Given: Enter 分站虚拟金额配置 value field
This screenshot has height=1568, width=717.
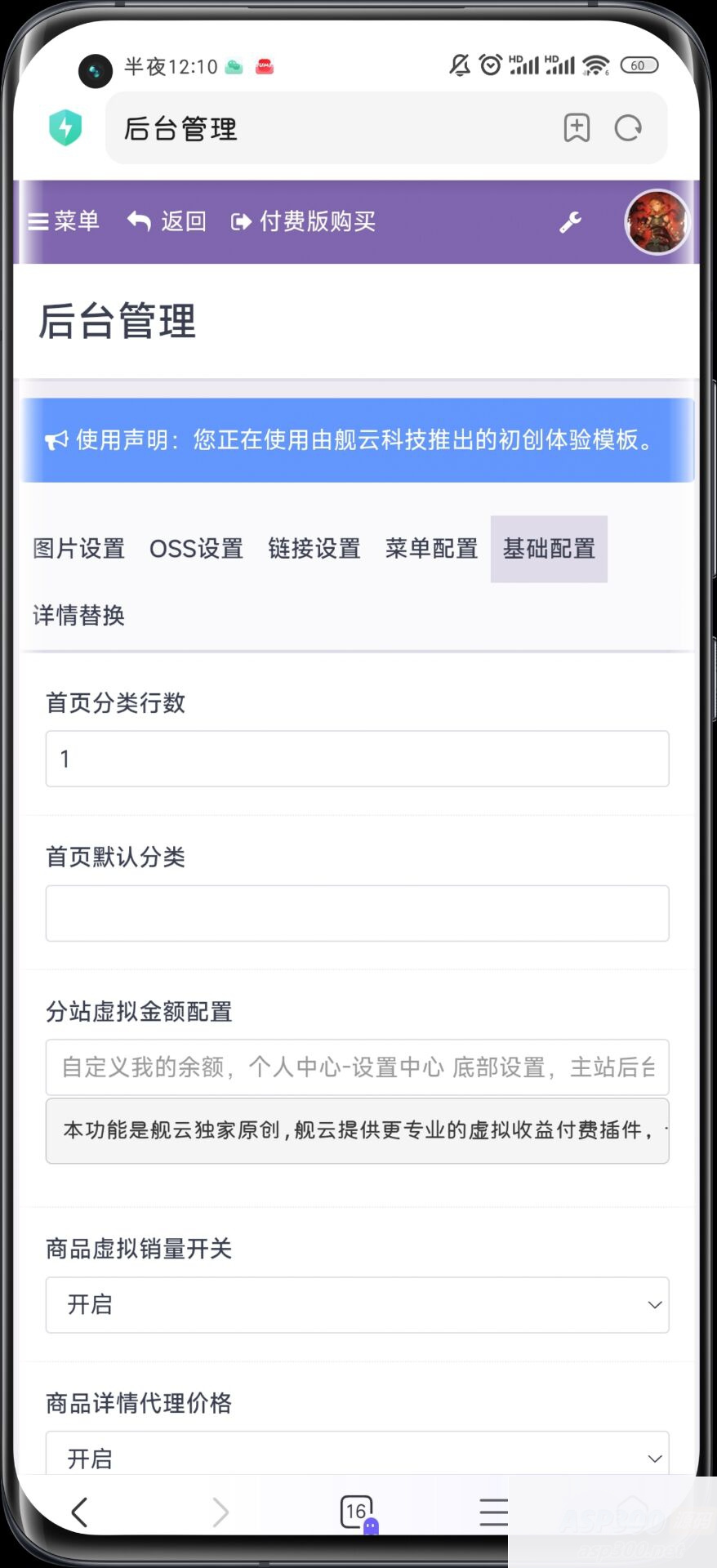Looking at the screenshot, I should point(357,1067).
